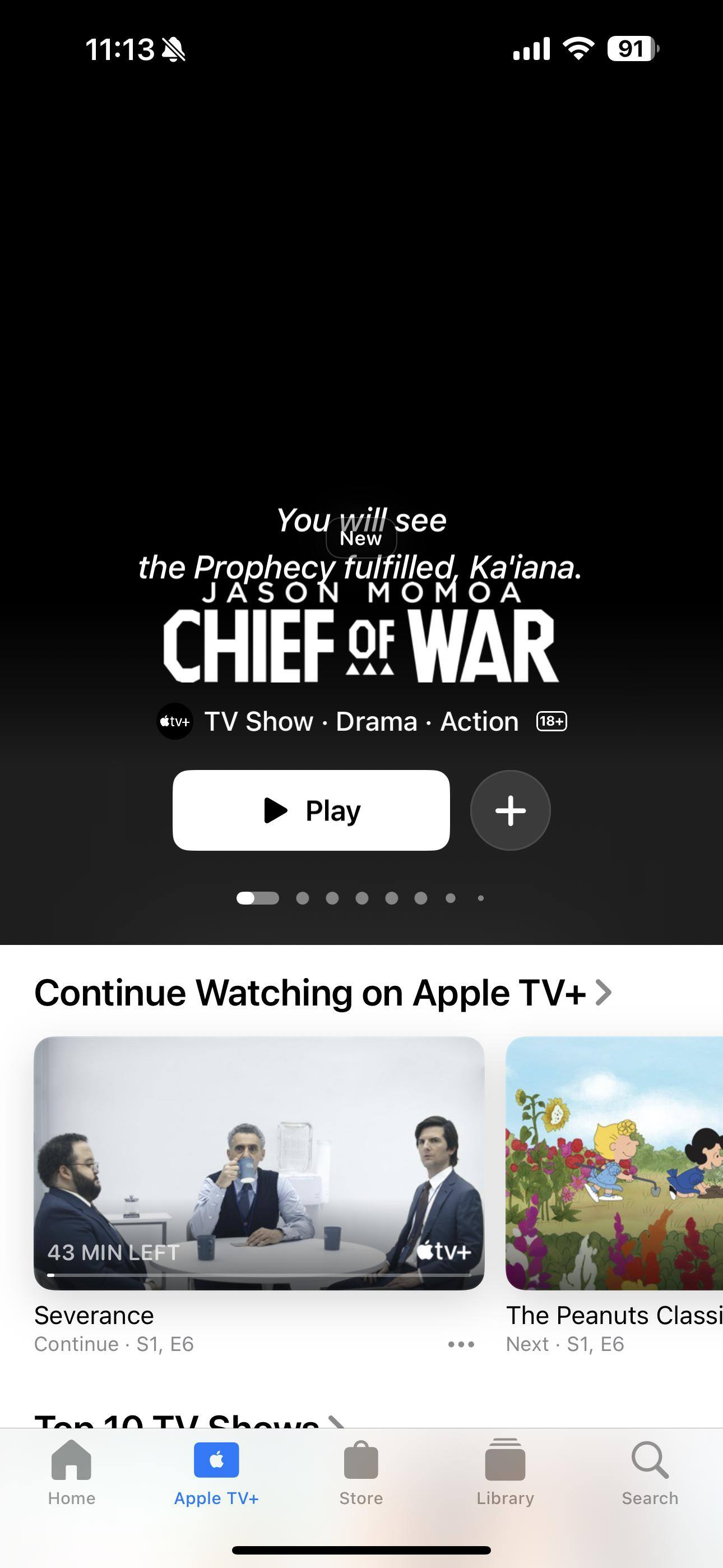The width and height of the screenshot is (723, 1568).
Task: Tap the featured carousel page indicator
Action: pyautogui.click(x=360, y=898)
